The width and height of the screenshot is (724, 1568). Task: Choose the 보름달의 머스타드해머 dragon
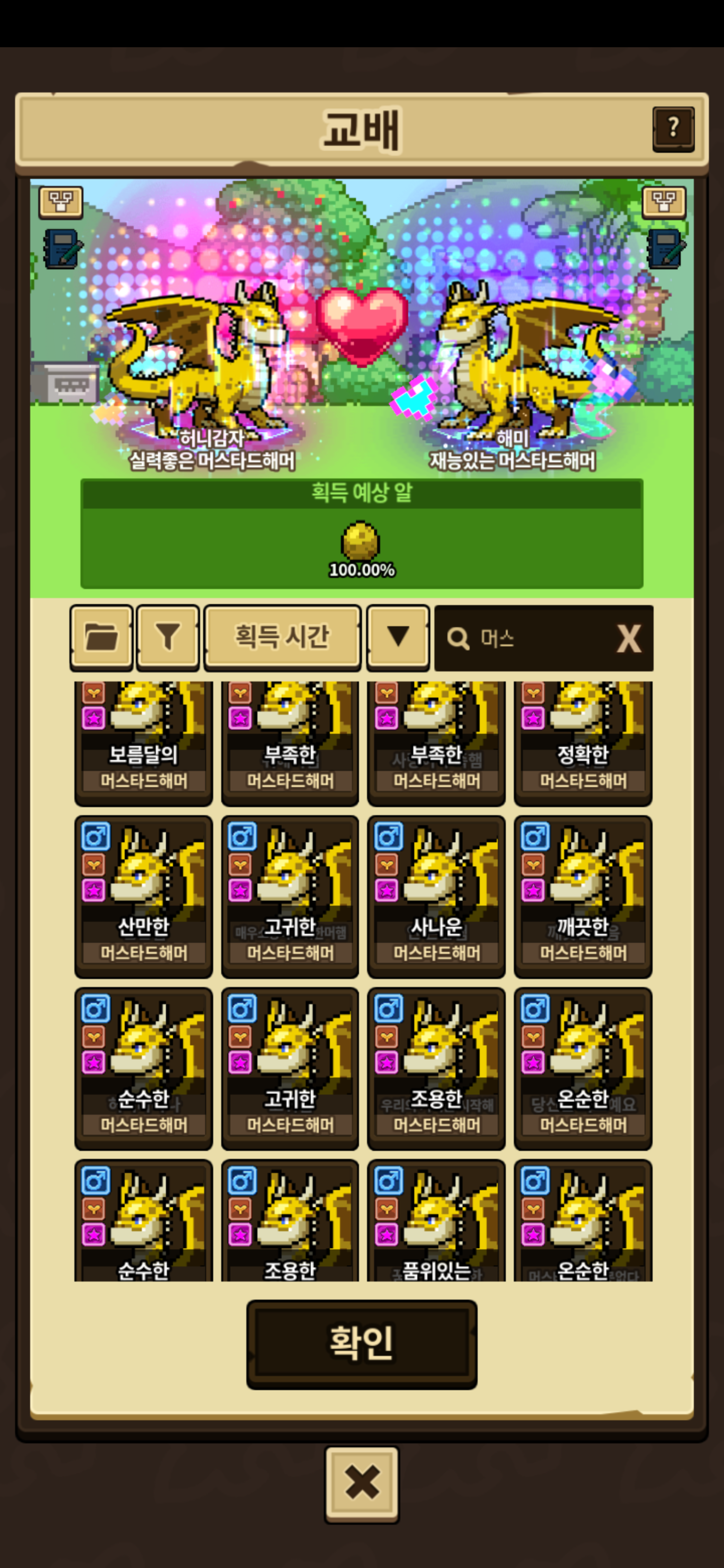click(x=144, y=743)
